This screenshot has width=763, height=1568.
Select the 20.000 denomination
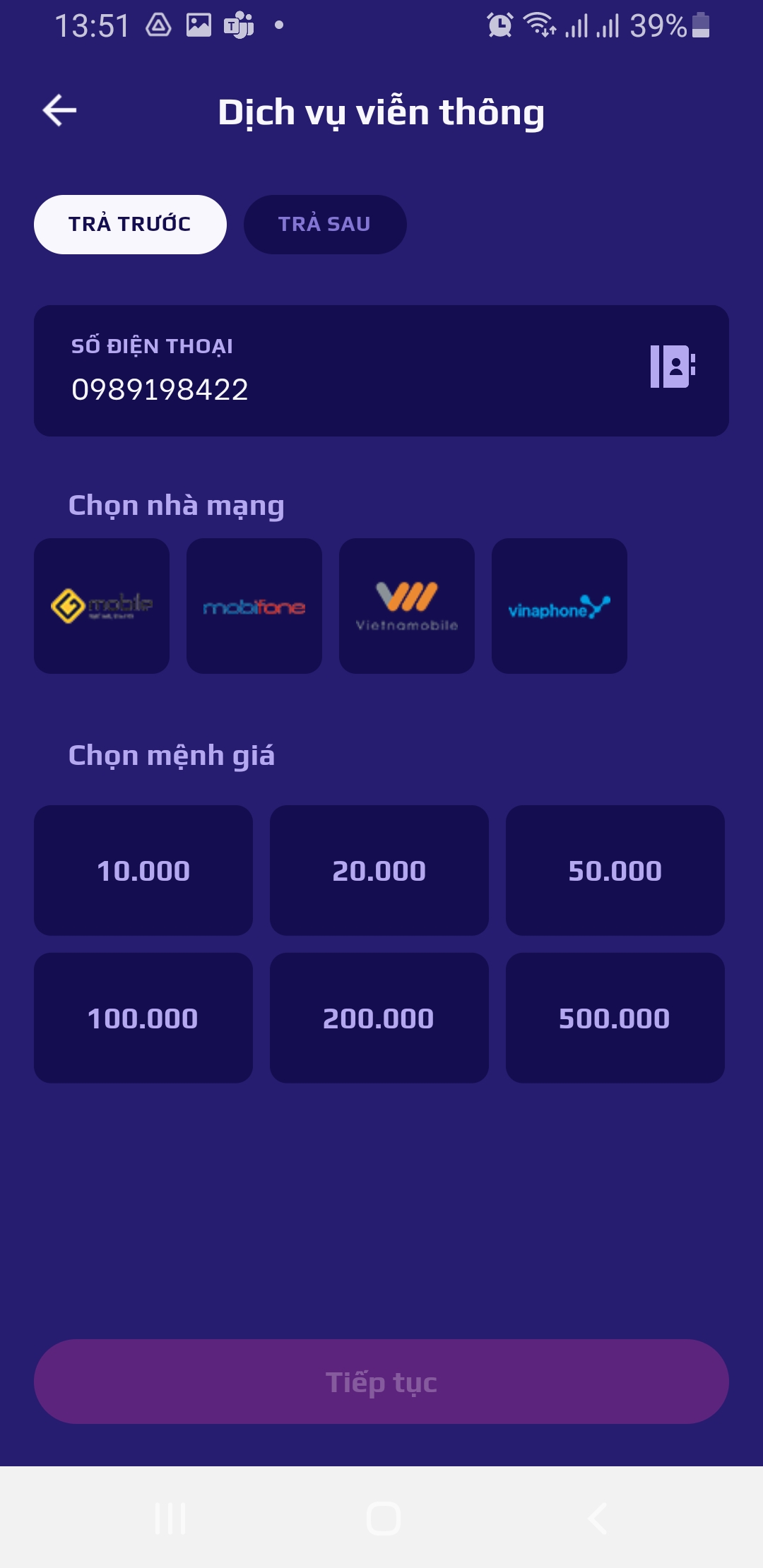(x=379, y=871)
